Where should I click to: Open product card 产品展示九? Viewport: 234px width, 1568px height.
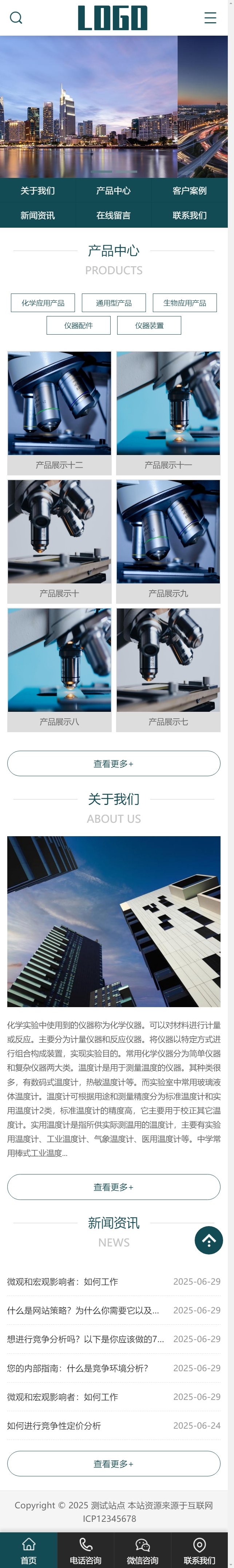(x=168, y=540)
